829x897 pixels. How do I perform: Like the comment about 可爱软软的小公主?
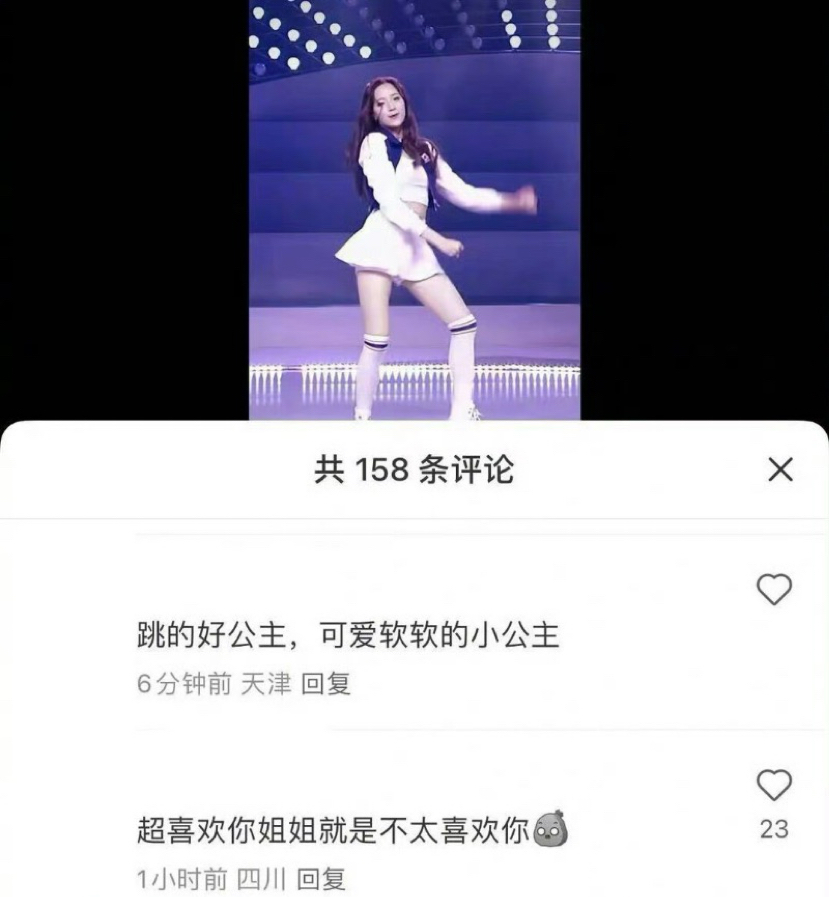(773, 590)
